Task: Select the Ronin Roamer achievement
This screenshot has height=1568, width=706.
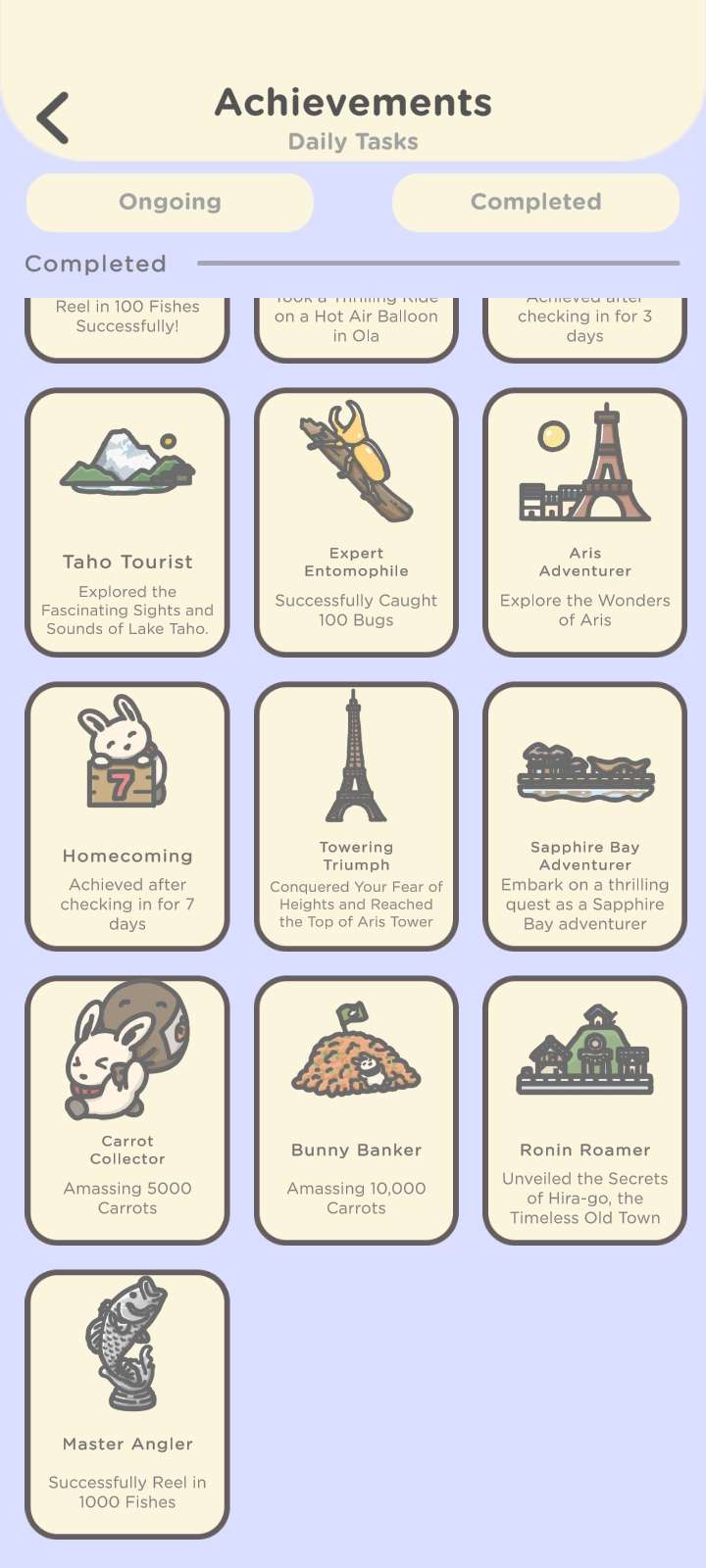Action: coord(584,1110)
